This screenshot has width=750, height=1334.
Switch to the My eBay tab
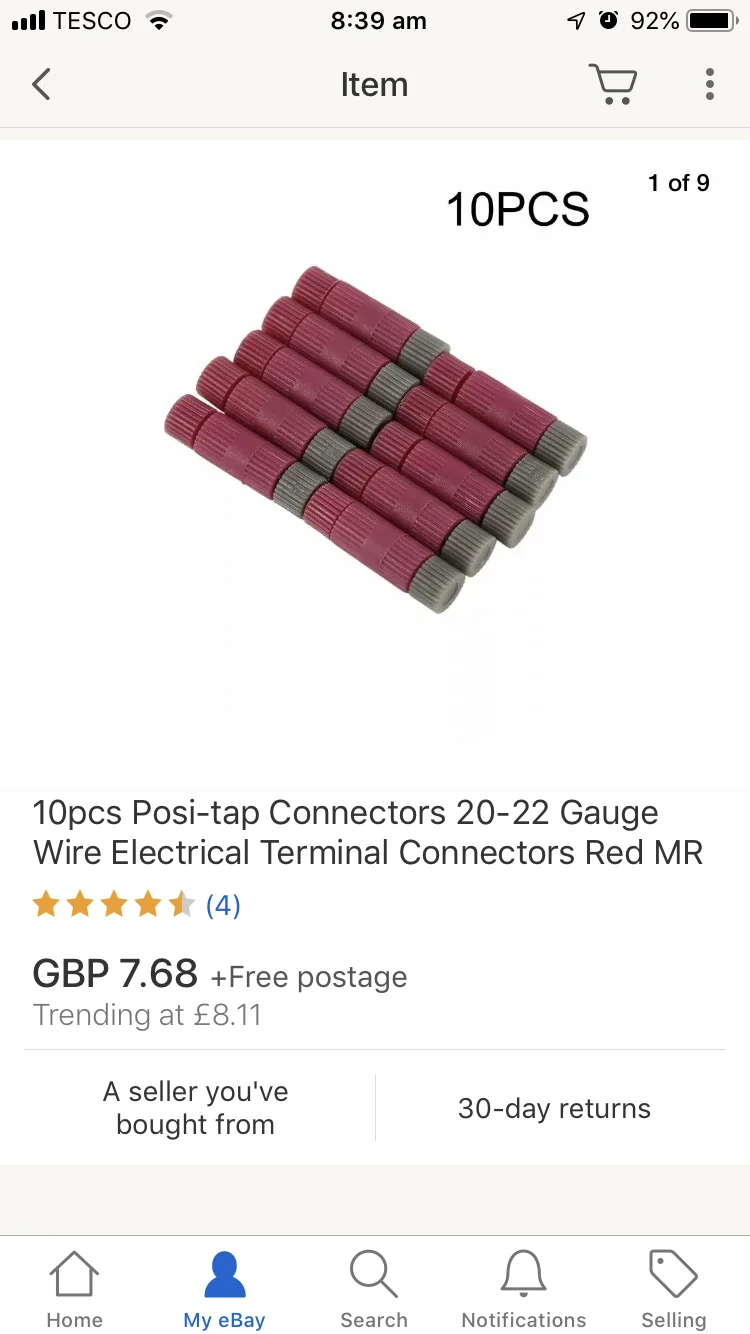224,1289
